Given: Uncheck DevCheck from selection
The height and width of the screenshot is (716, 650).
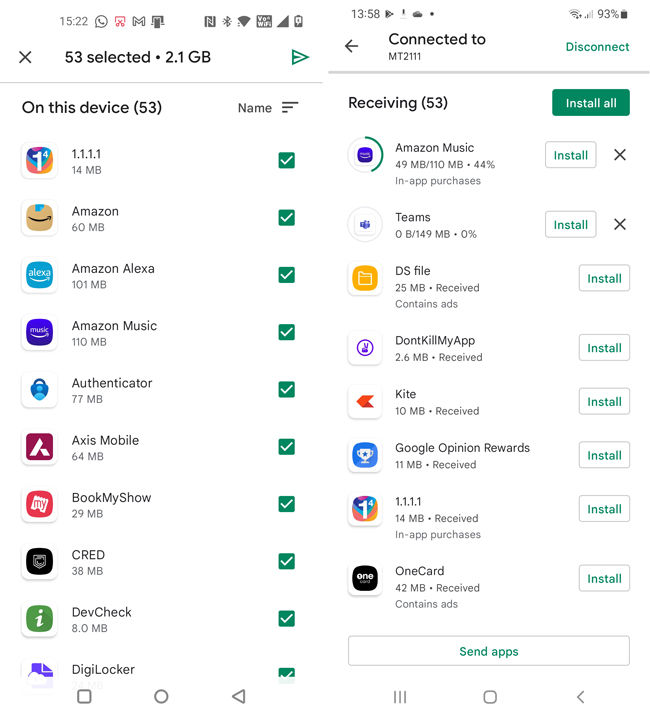Looking at the screenshot, I should point(287,618).
